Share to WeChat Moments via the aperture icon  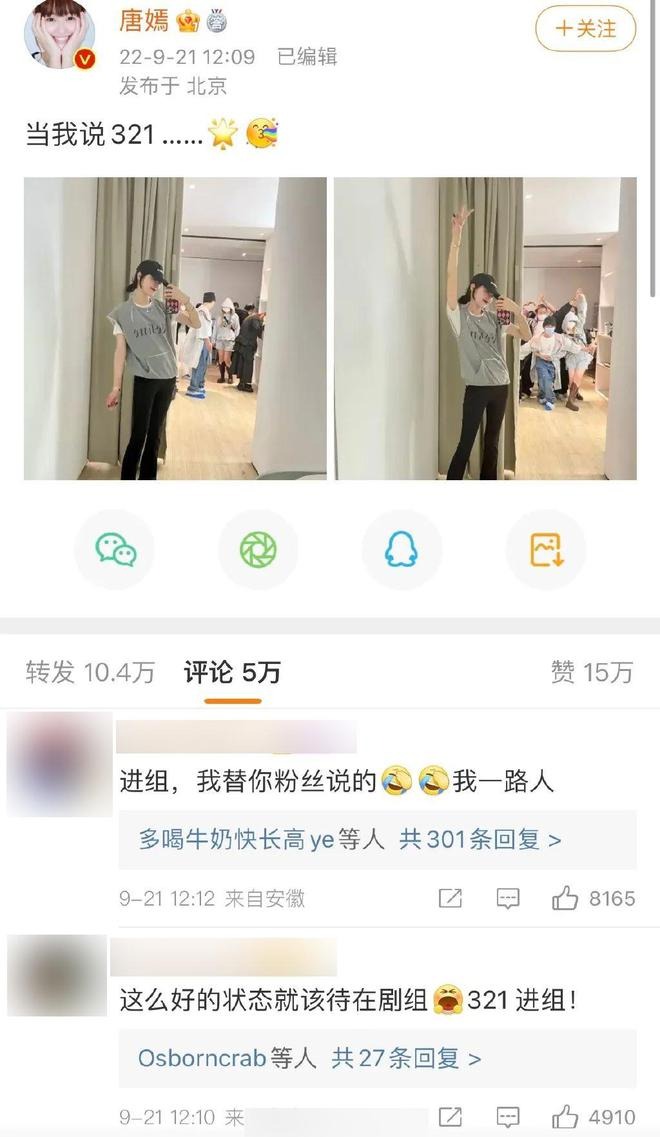coord(258,550)
